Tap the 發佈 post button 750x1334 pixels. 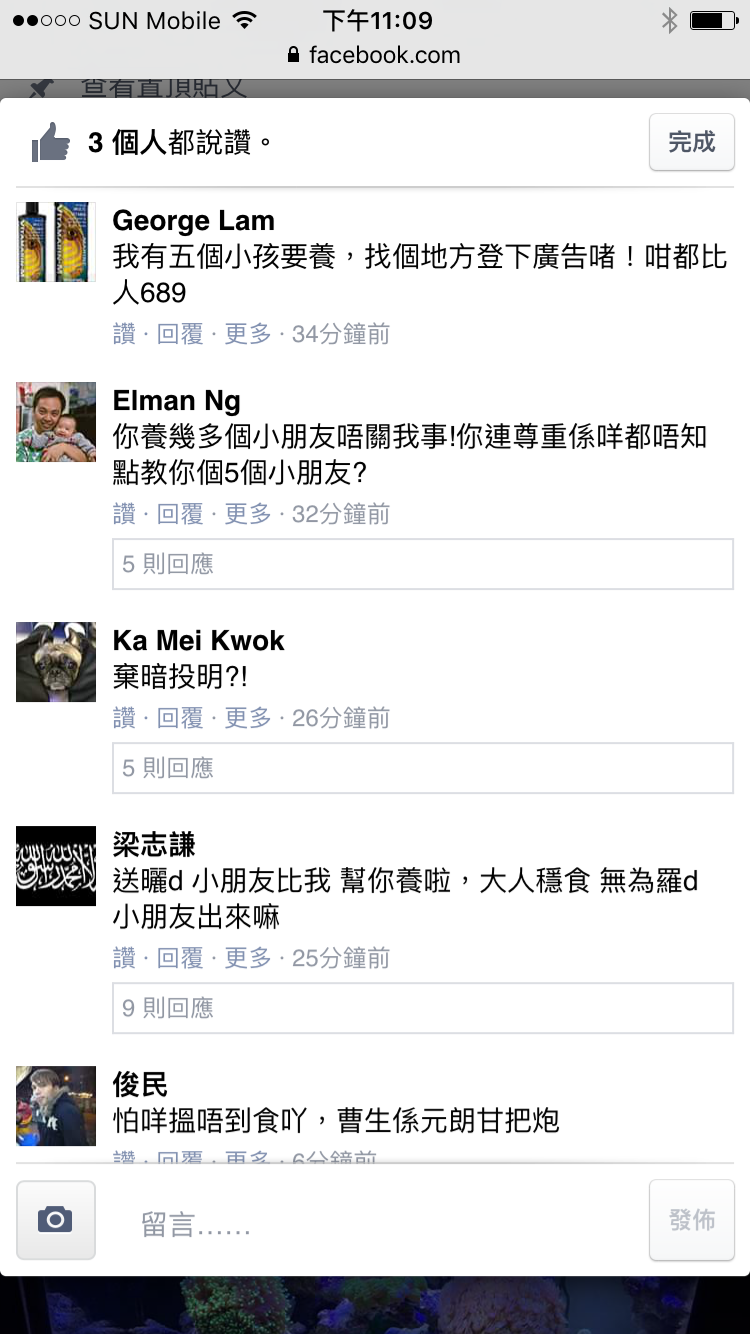click(x=692, y=1220)
